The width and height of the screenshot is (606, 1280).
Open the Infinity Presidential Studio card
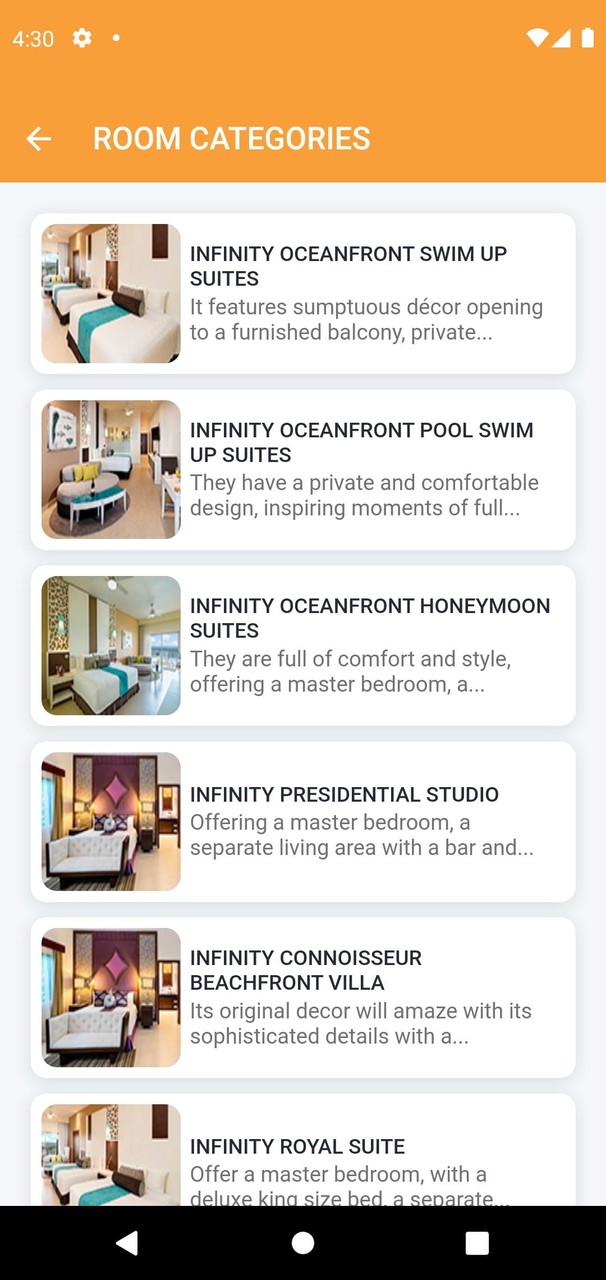click(303, 821)
